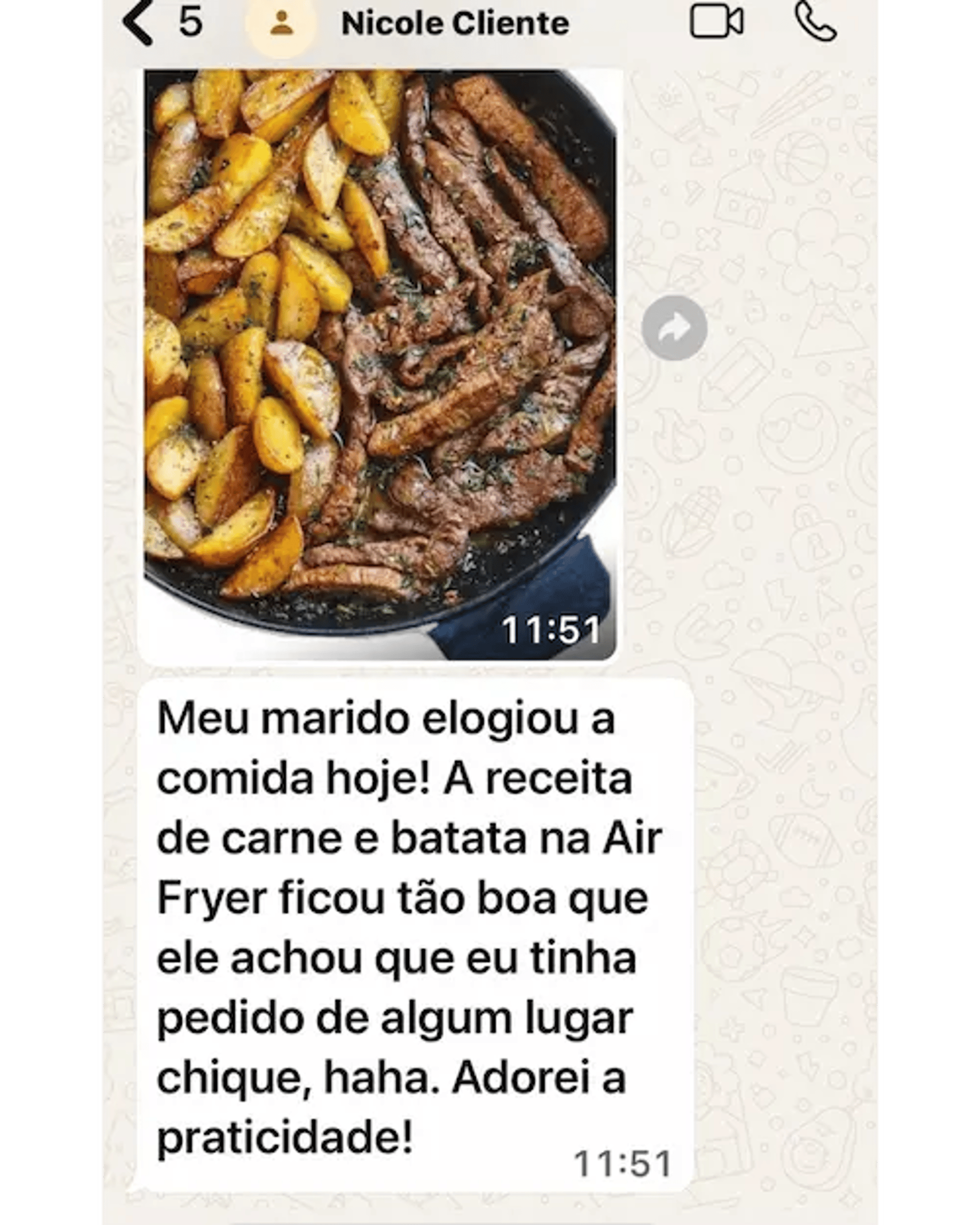Open Nicole Cliente's contact info
Viewport: 980px width, 1225px height.
click(454, 24)
